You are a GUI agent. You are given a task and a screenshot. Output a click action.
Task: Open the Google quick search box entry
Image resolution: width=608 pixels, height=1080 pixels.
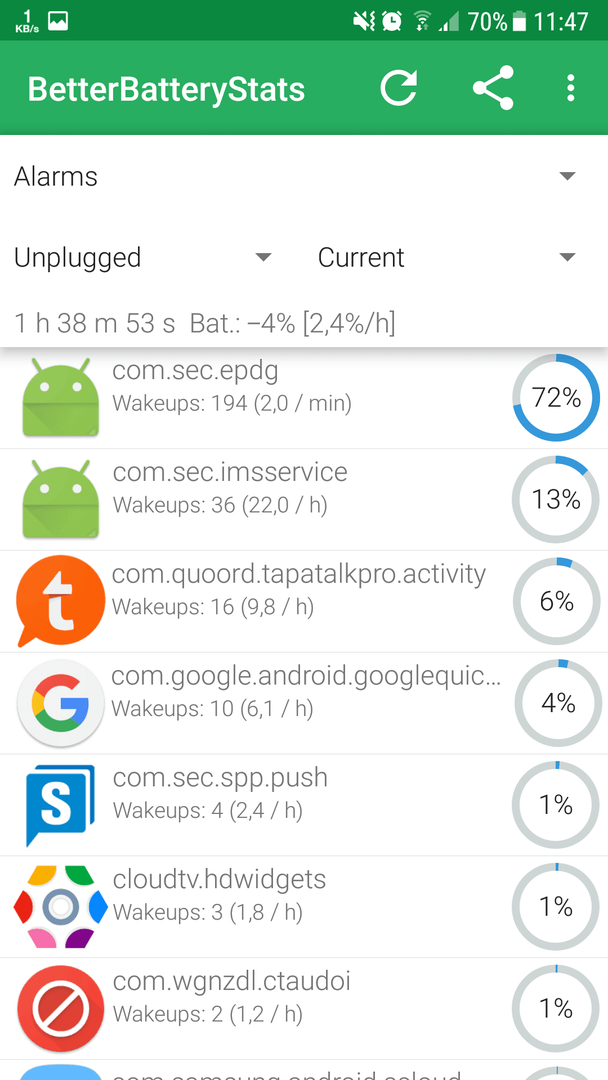coord(304,703)
